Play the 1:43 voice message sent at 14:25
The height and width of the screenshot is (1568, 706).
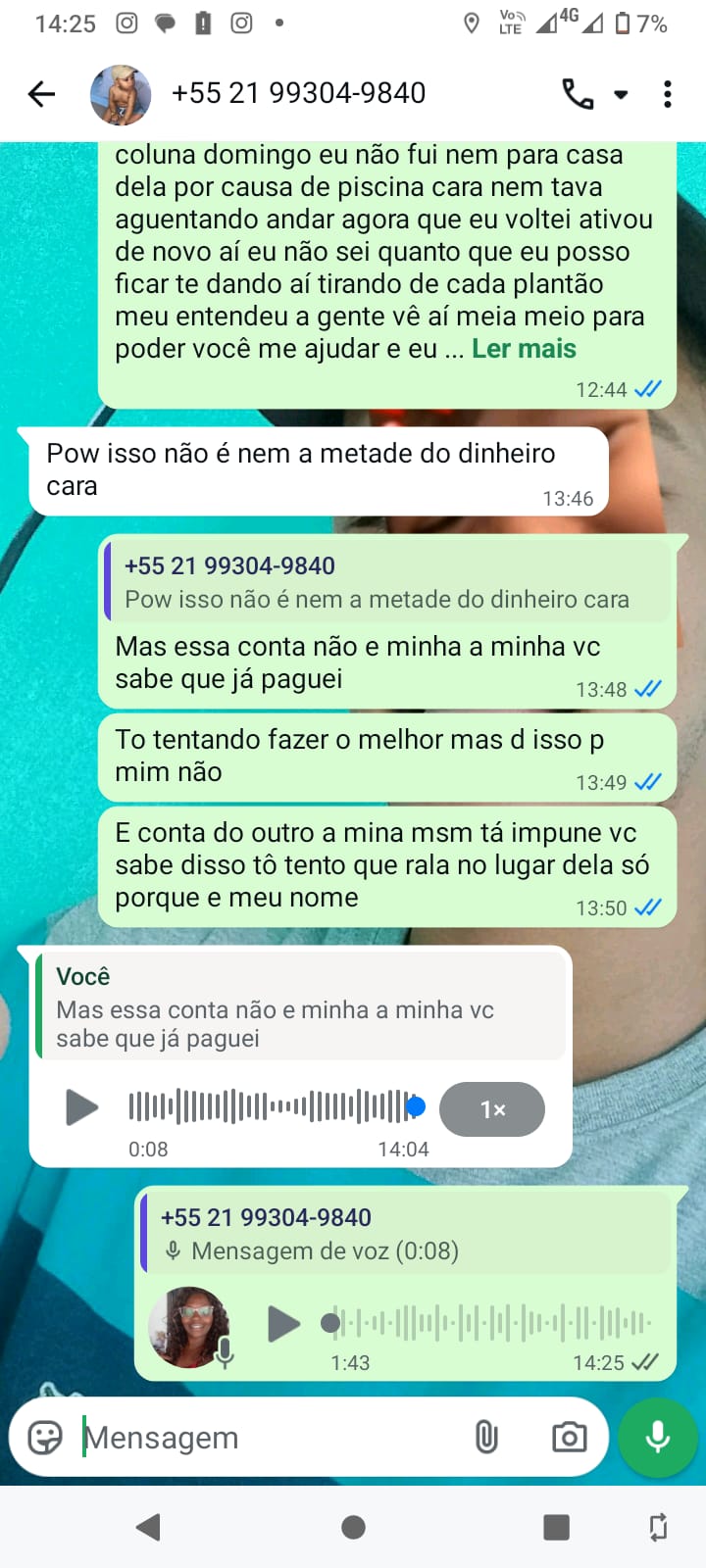(283, 1323)
